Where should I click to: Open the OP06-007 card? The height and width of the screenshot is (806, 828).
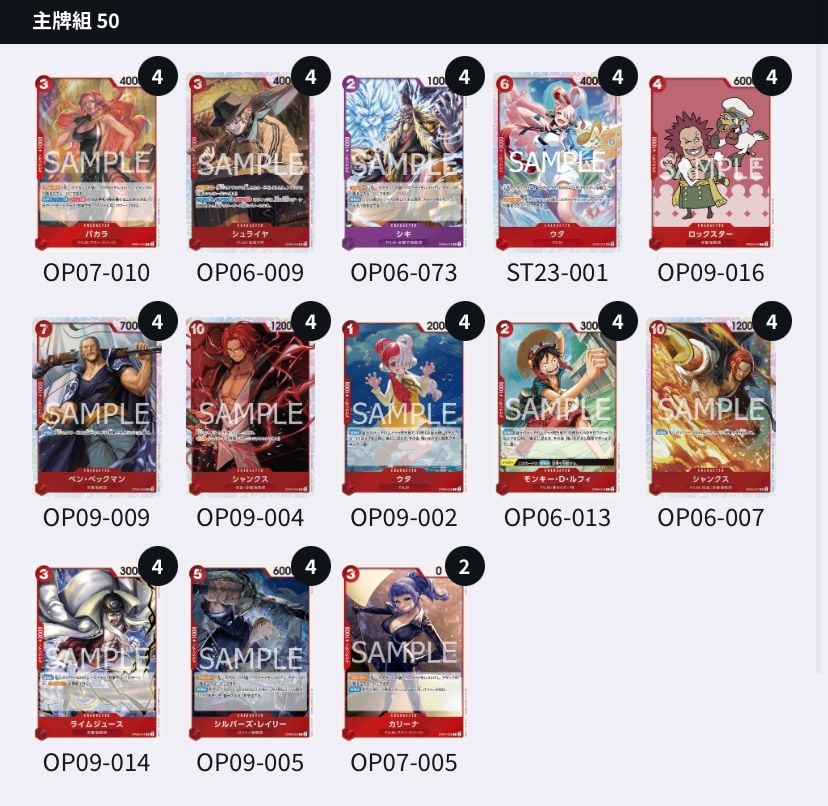tap(710, 407)
